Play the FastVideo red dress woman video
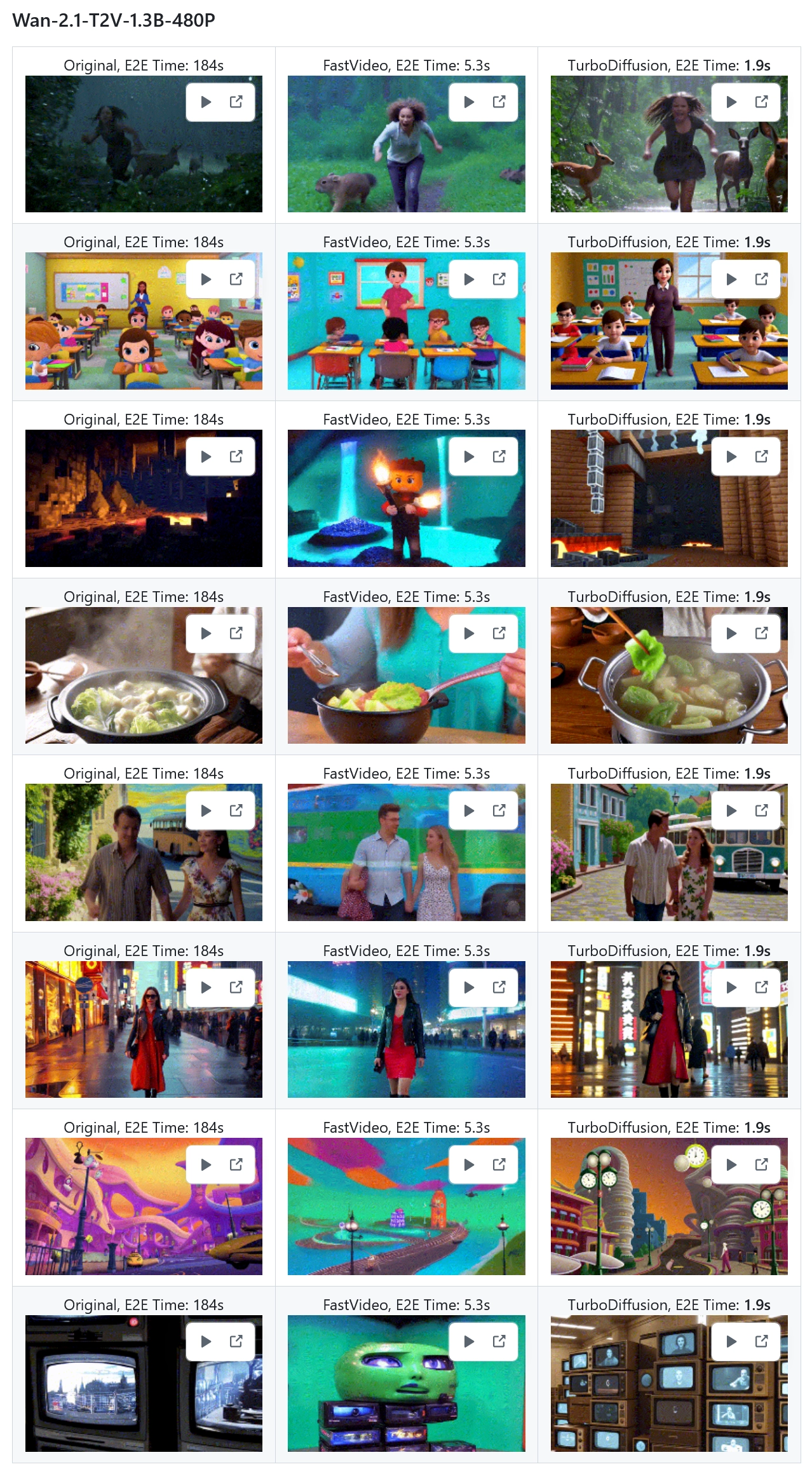 pos(469,987)
